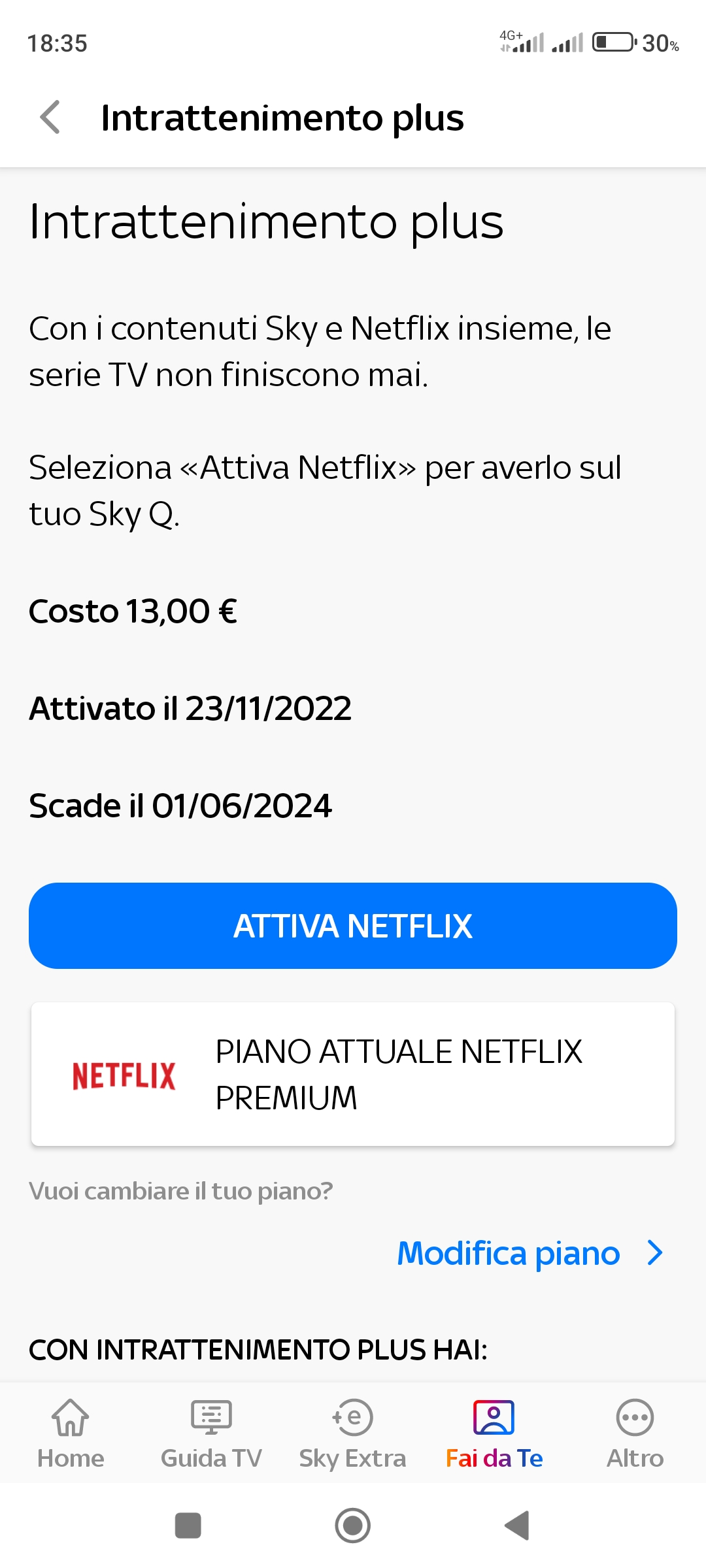
Task: Open Modifica piano link
Action: tap(530, 1253)
